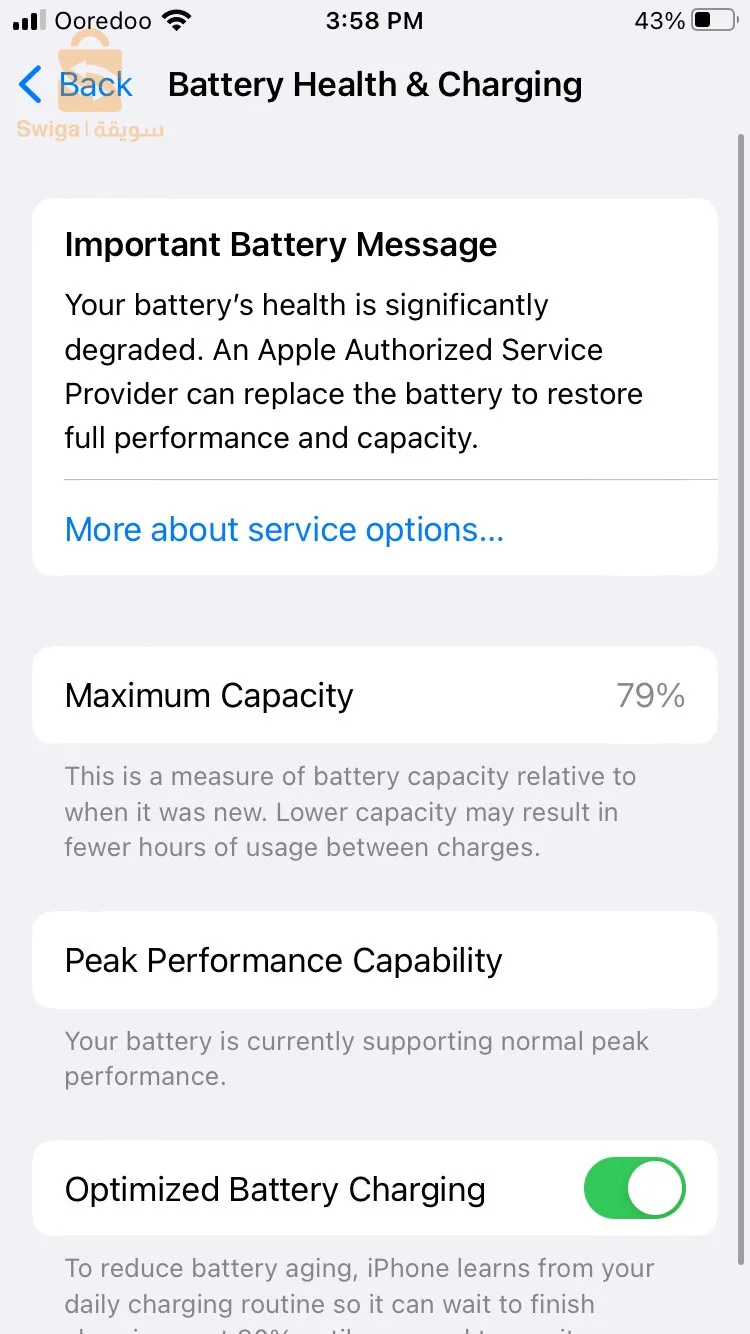Go back to the Battery settings

coord(76,85)
